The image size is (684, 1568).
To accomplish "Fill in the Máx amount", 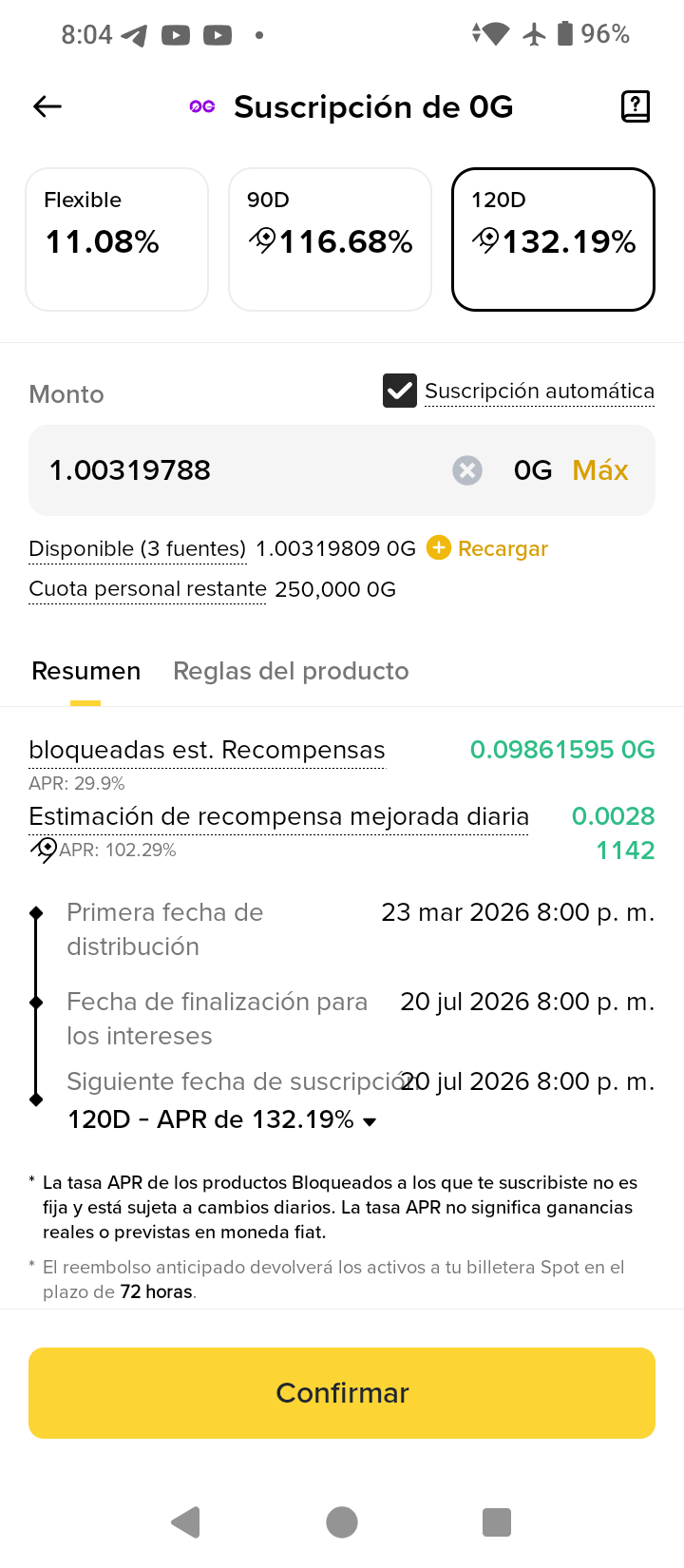I will coord(599,470).
